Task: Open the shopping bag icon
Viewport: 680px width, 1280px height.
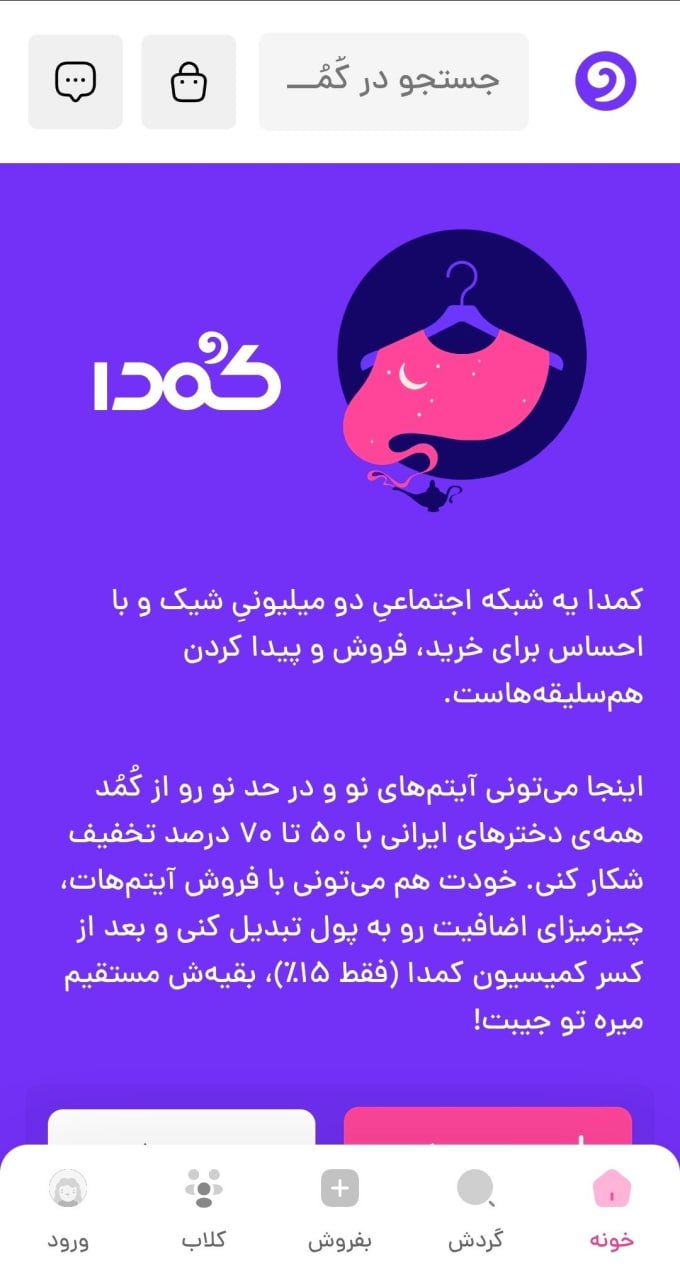Action: pyautogui.click(x=189, y=82)
